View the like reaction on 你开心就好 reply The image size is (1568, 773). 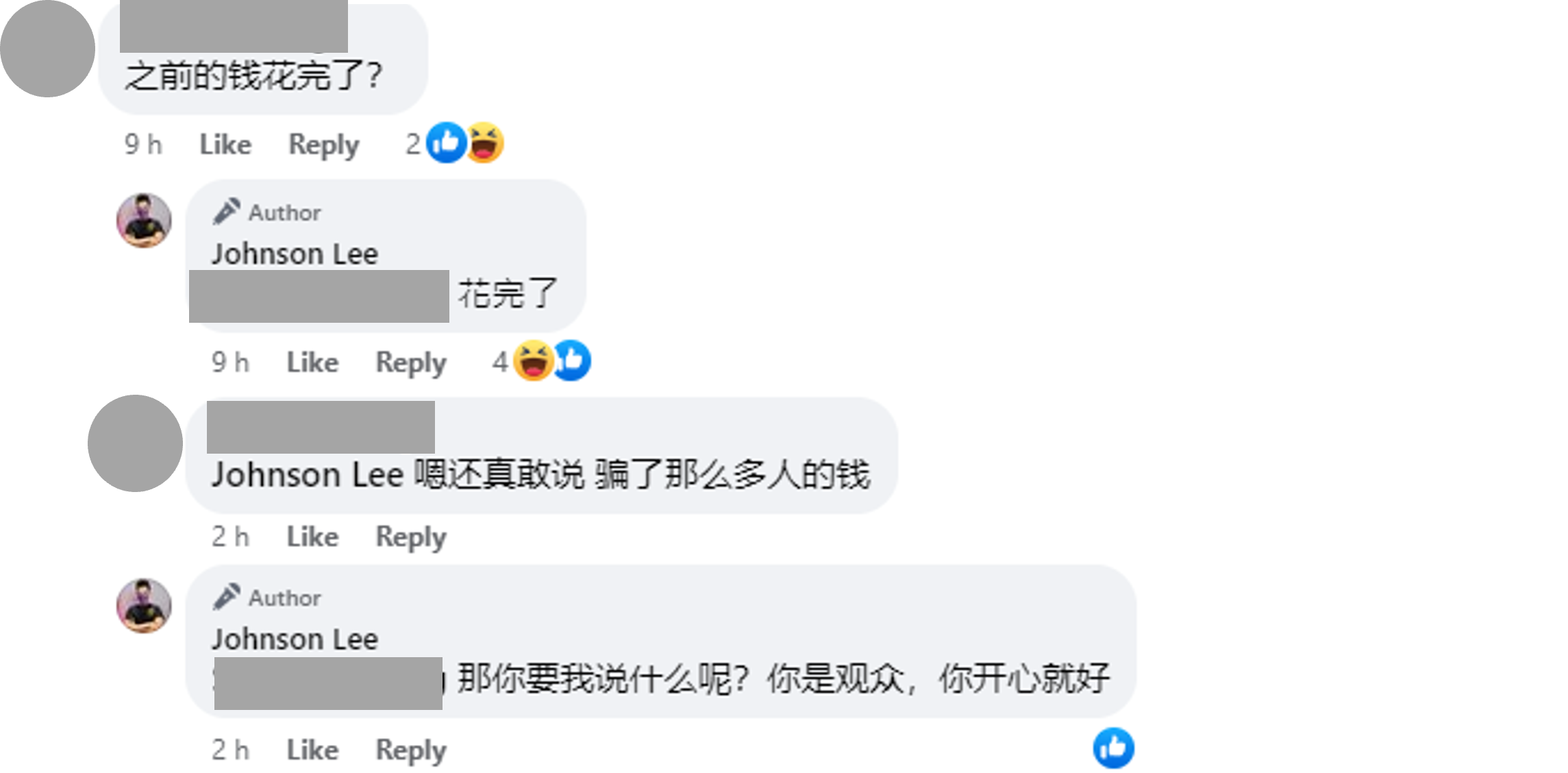[x=1113, y=748]
